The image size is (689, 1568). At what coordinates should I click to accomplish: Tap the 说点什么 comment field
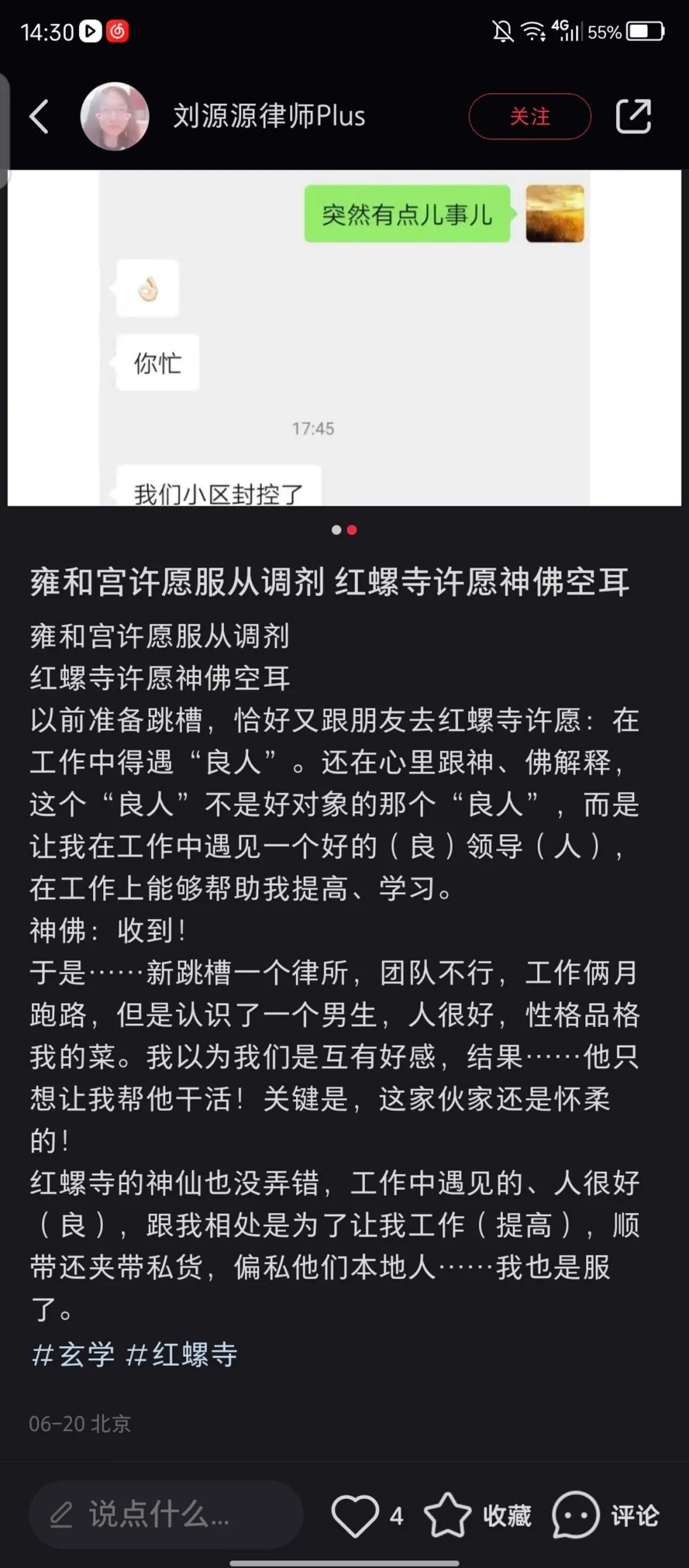point(166,1514)
